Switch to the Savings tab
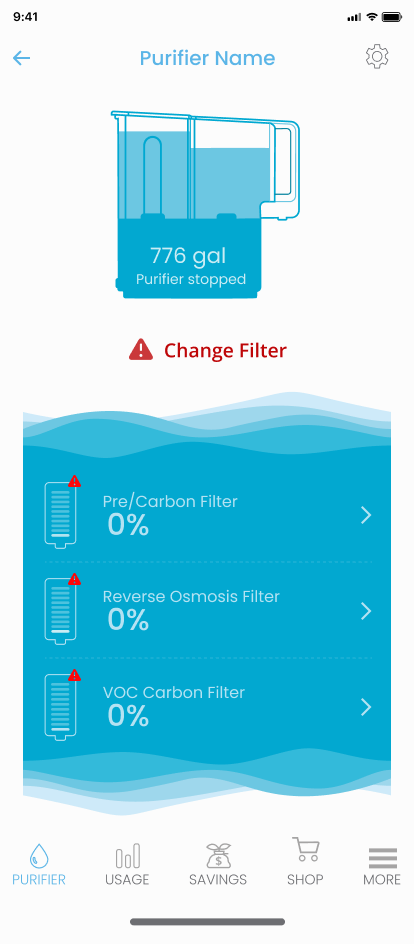 pyautogui.click(x=218, y=865)
